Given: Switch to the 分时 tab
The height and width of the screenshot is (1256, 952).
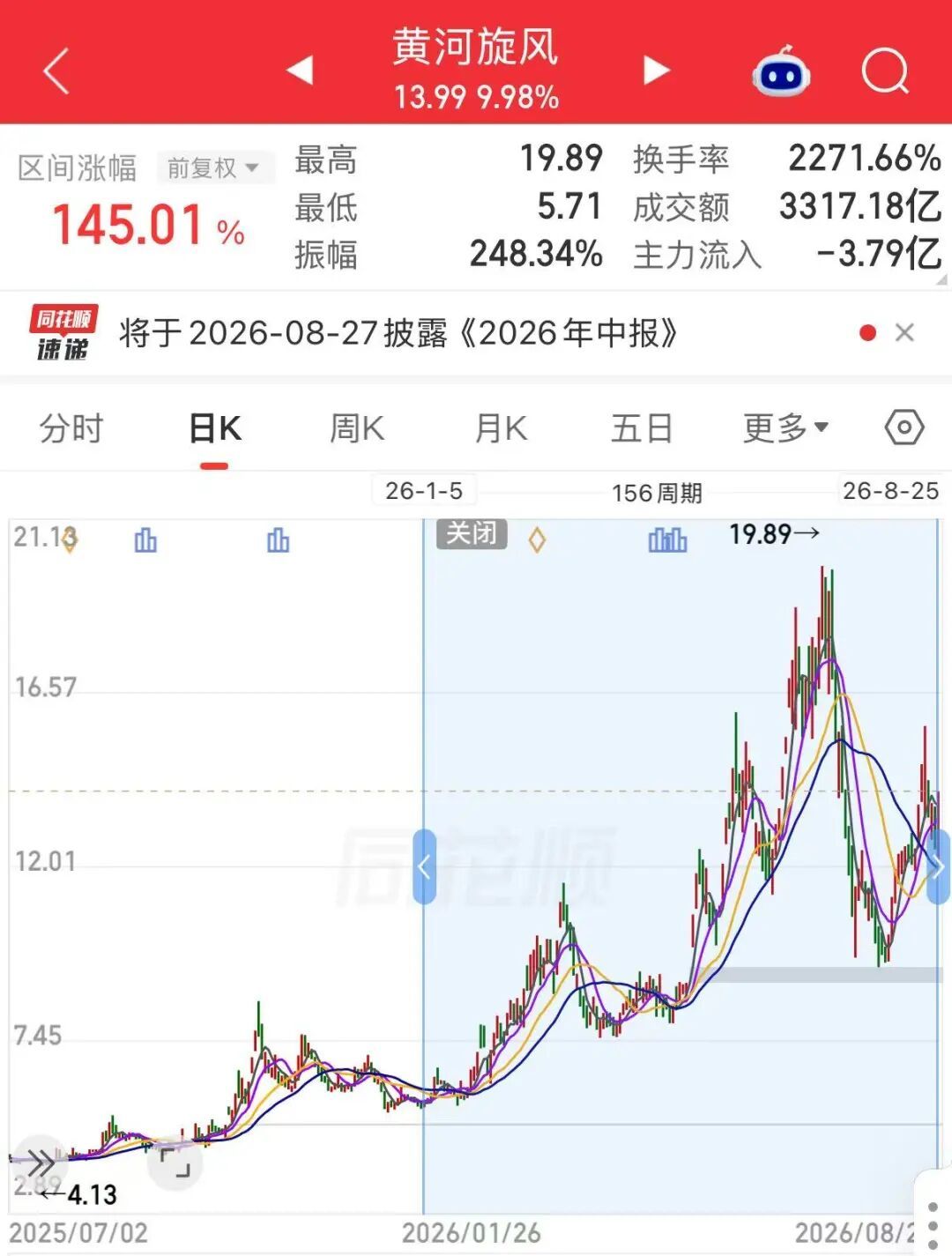Looking at the screenshot, I should pyautogui.click(x=71, y=428).
